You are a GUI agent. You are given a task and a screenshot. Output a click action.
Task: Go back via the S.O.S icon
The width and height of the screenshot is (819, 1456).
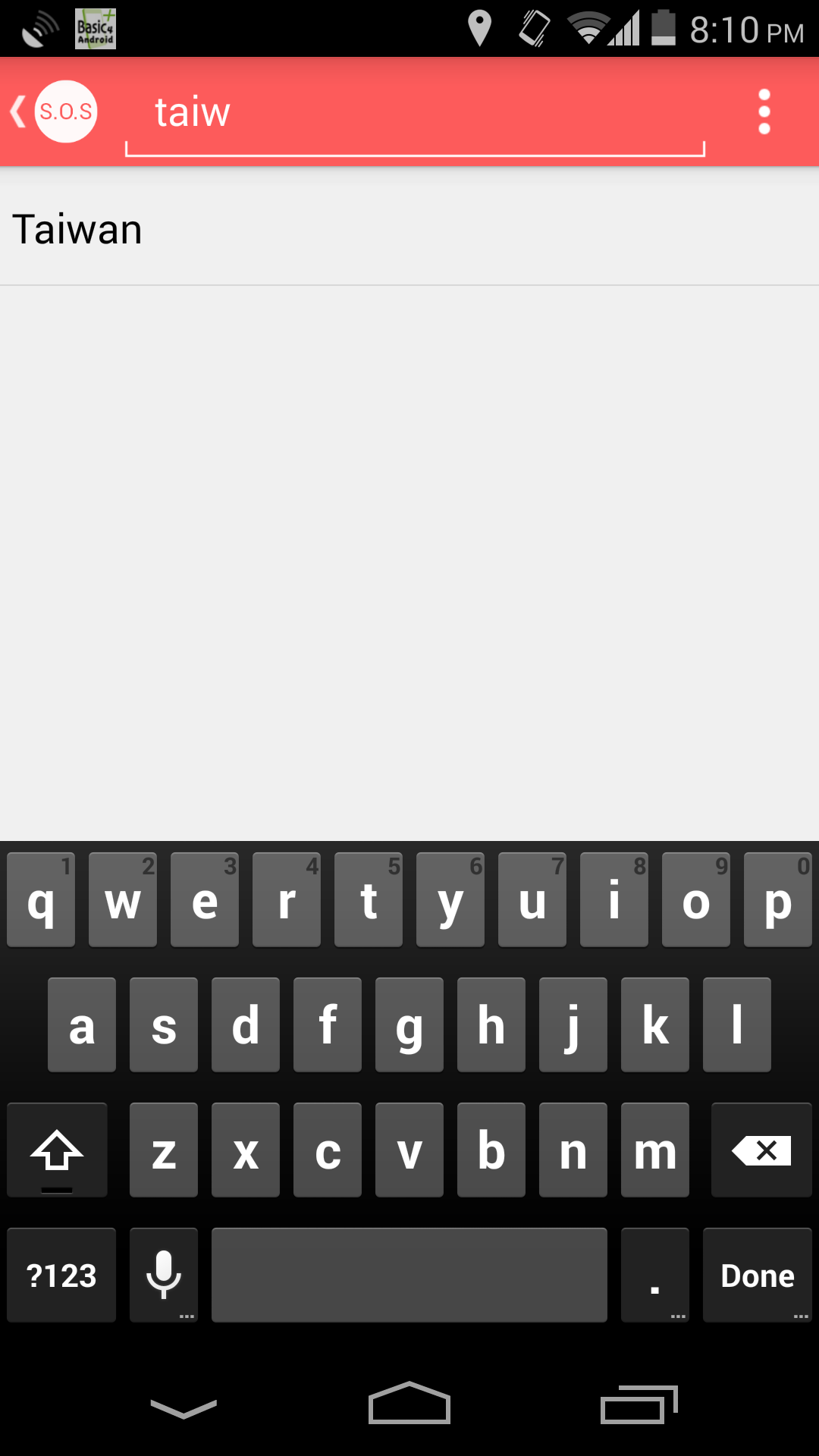[55, 111]
